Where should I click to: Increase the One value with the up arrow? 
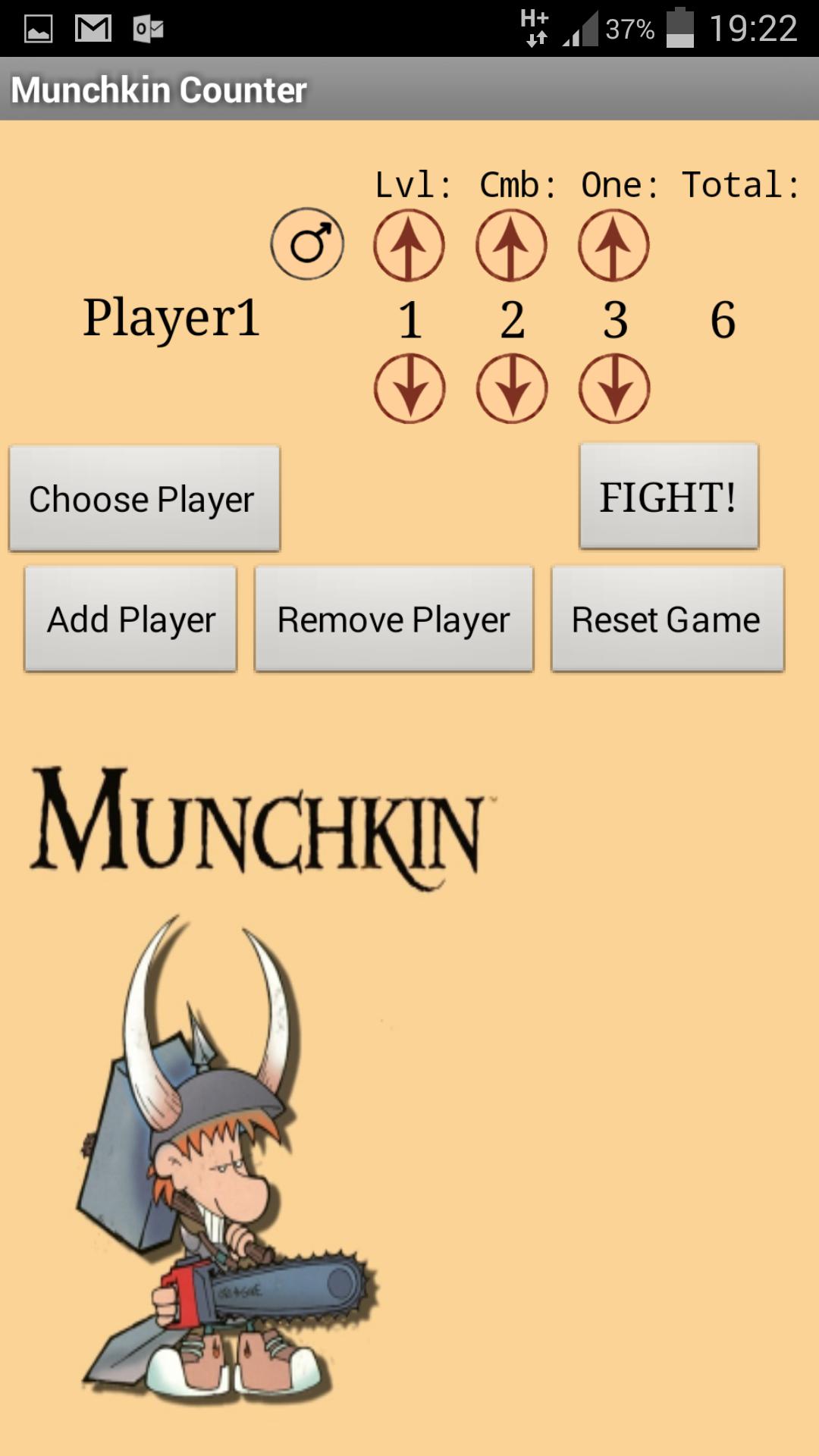coord(614,246)
